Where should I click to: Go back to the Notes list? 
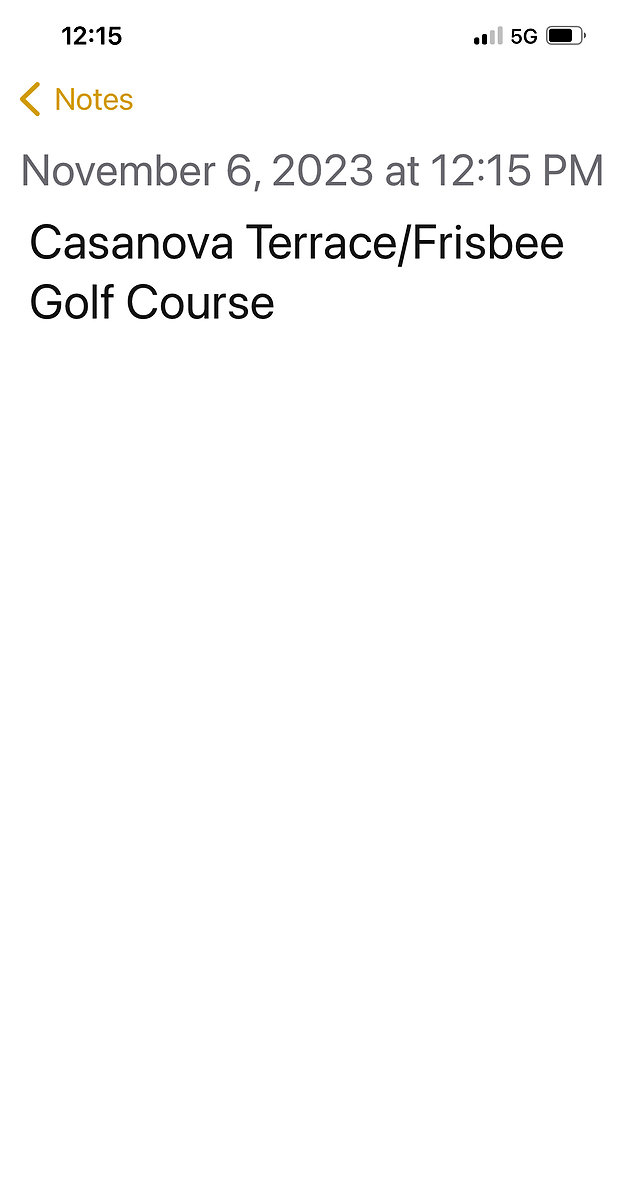click(76, 100)
